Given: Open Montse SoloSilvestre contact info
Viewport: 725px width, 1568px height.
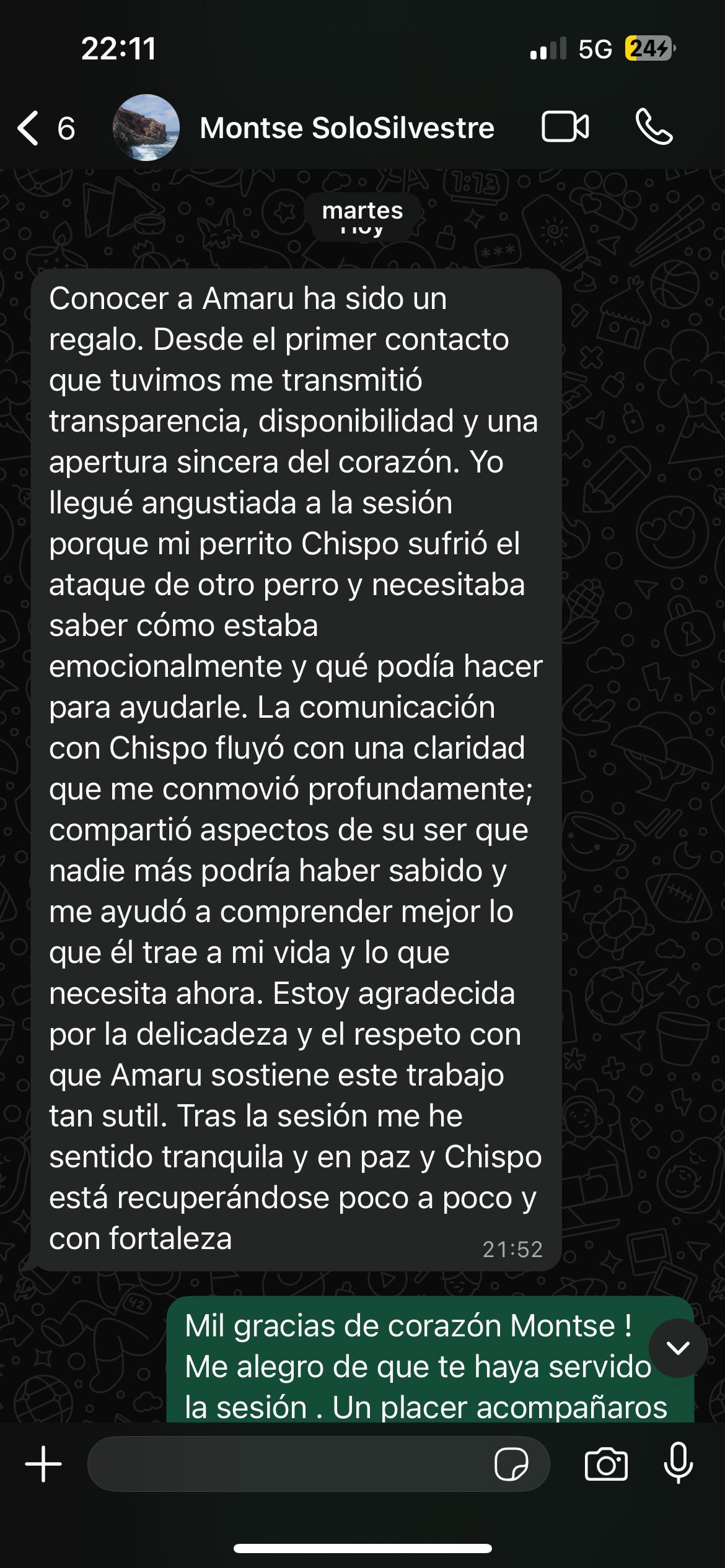Looking at the screenshot, I should click(x=347, y=128).
